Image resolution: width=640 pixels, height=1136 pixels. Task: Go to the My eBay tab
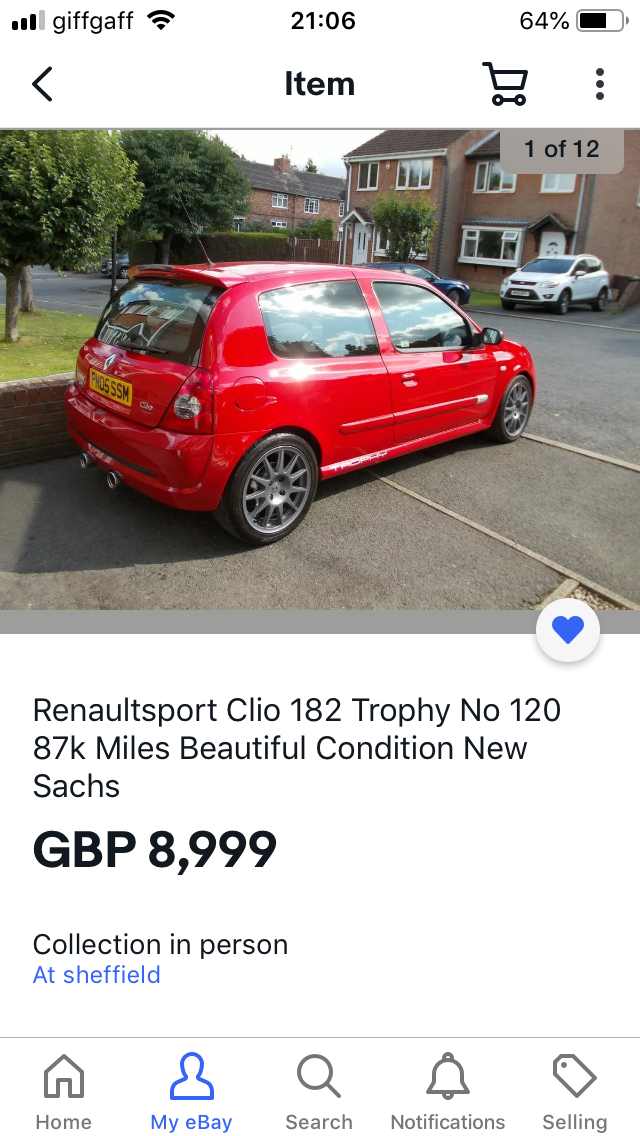pos(191,1092)
